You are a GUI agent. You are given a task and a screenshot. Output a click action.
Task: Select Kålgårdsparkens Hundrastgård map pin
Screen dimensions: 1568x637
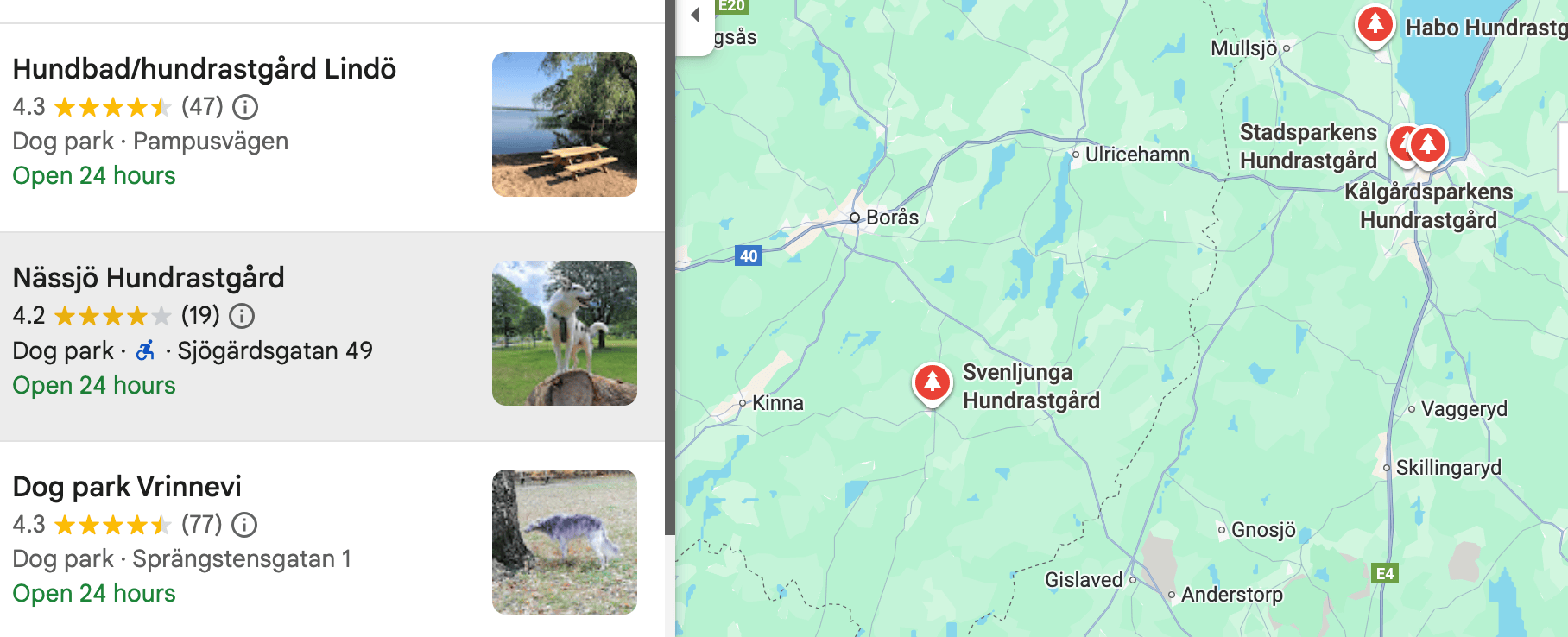tap(1430, 144)
